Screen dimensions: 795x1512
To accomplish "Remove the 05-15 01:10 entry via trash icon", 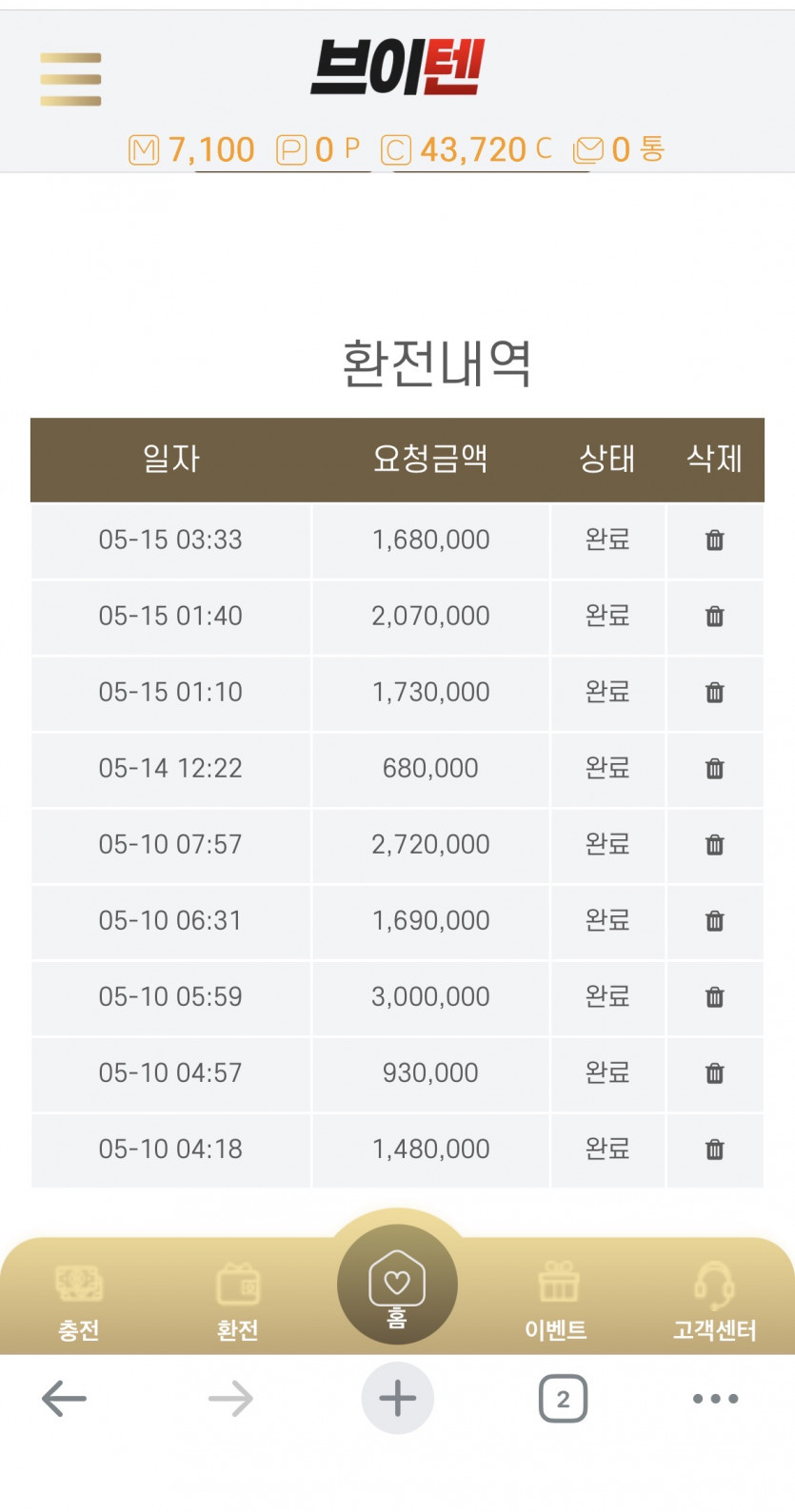I will [x=715, y=693].
